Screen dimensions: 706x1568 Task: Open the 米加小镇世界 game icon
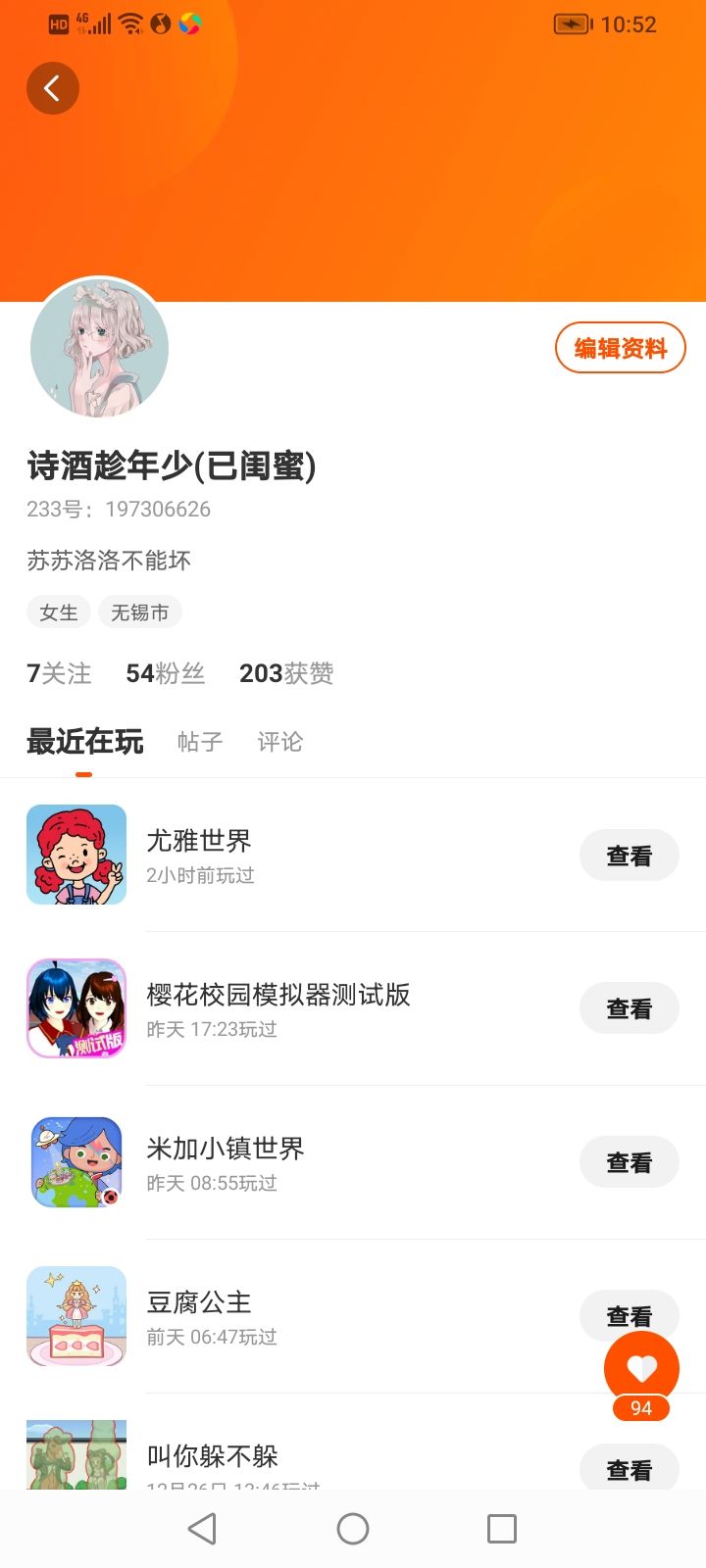[x=76, y=1162]
